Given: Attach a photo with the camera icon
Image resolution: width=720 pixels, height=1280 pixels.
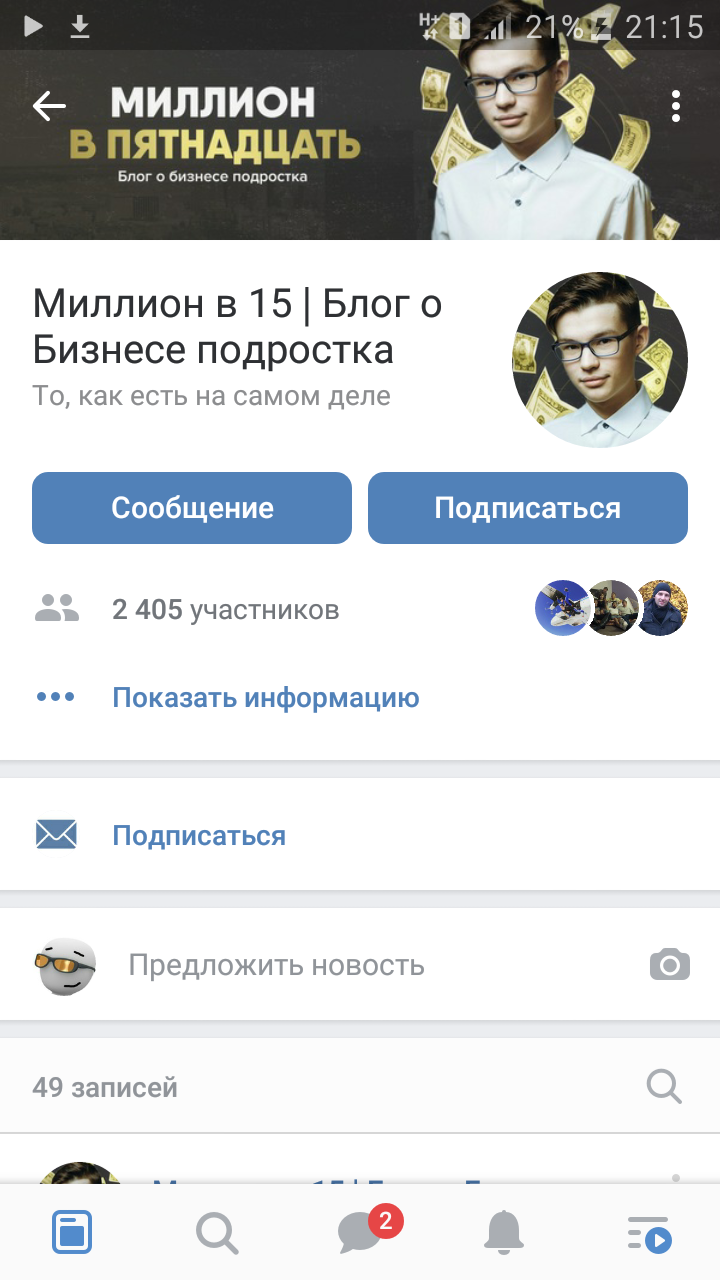Looking at the screenshot, I should 669,965.
